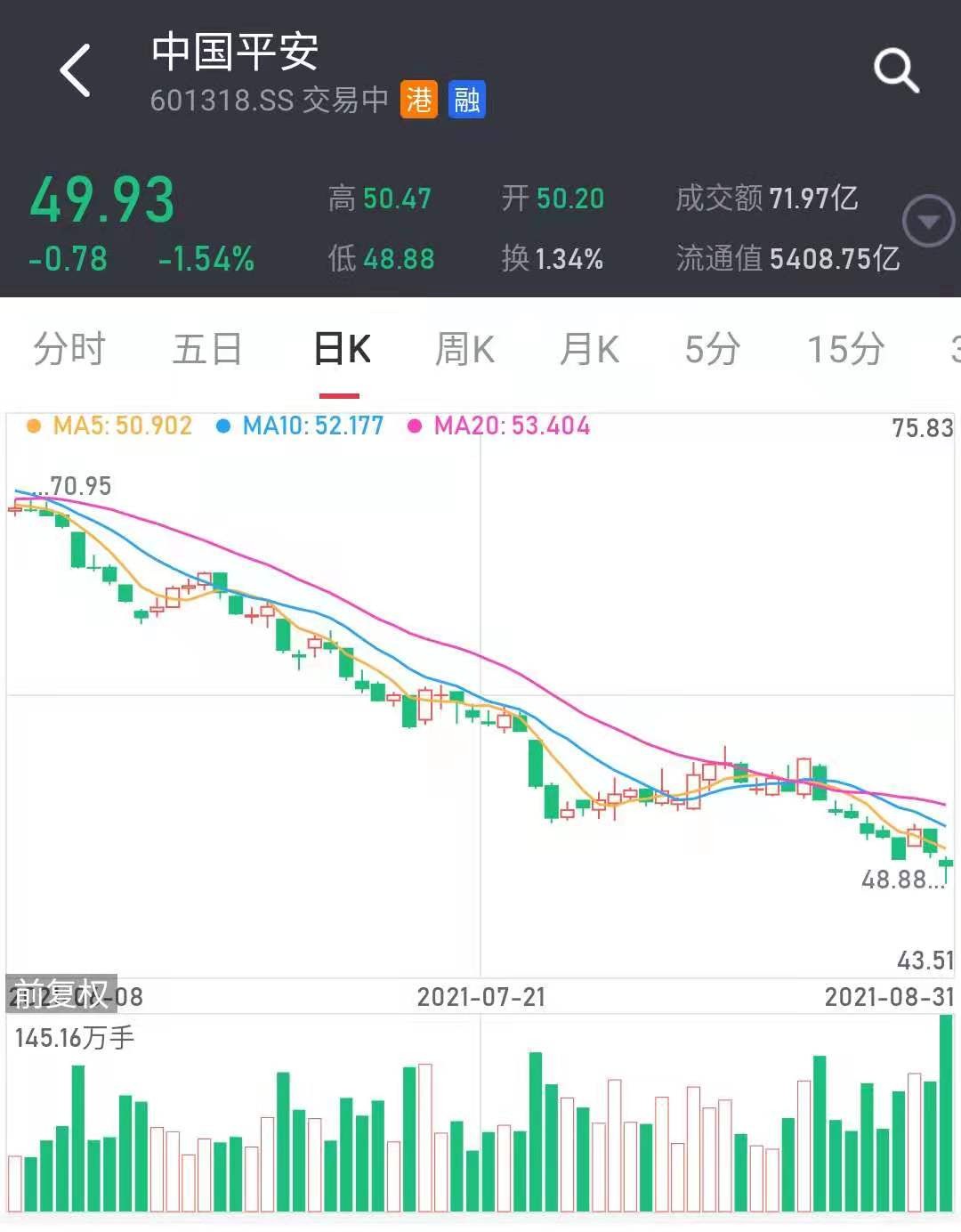The height and width of the screenshot is (1232, 961).
Task: Show the 5分 candlestick chart
Action: click(713, 349)
